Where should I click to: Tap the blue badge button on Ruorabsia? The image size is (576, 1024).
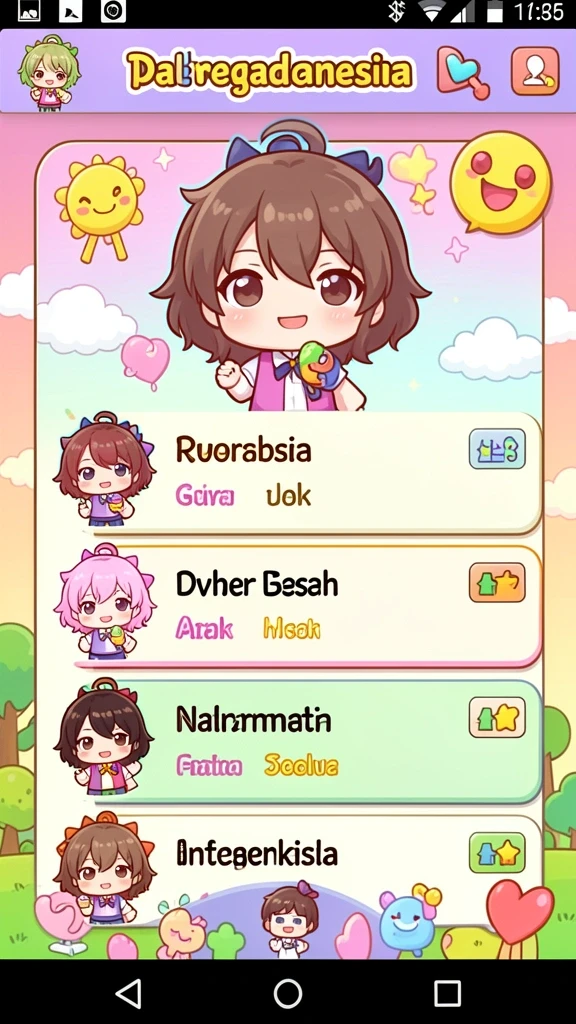coord(497,449)
